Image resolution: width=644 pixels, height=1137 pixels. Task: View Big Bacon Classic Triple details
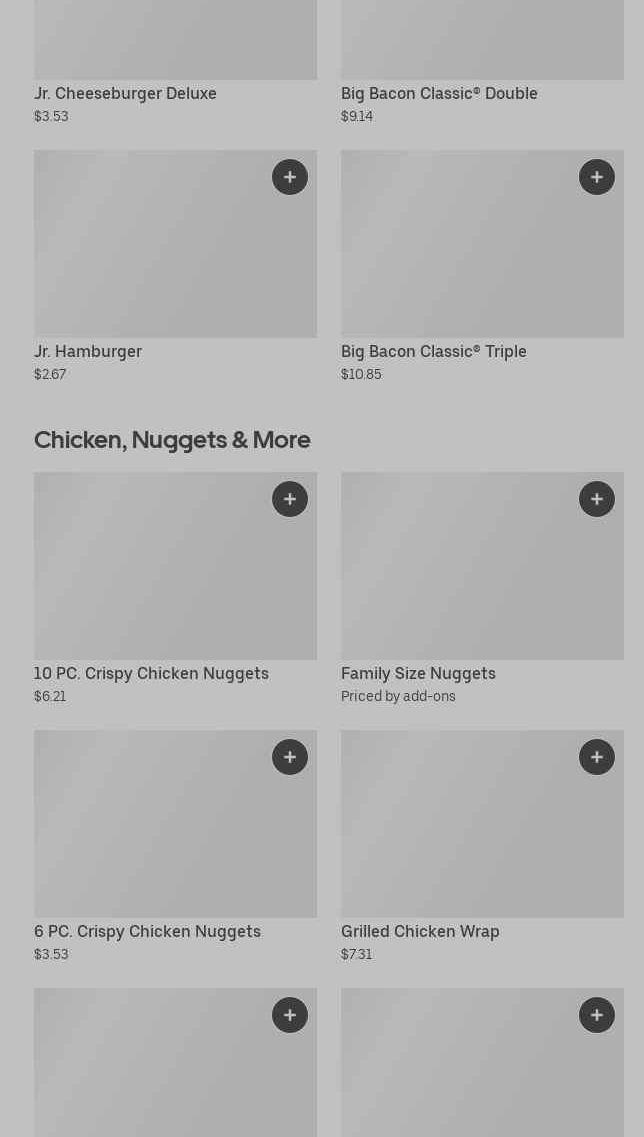pos(433,351)
